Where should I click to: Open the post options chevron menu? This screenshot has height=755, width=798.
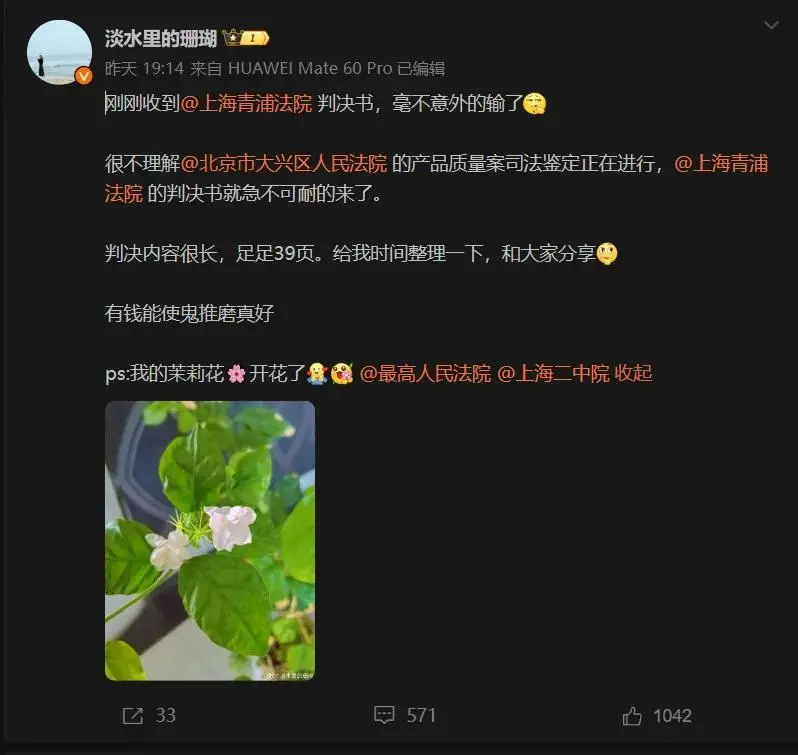771,23
